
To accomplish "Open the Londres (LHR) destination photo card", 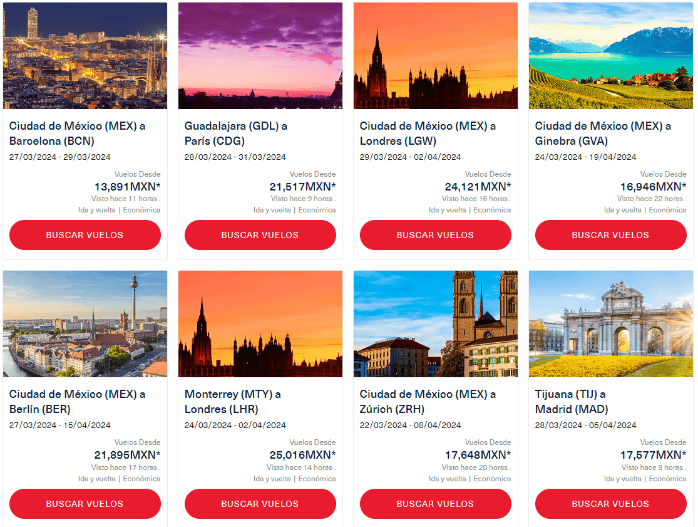I will click(x=260, y=324).
